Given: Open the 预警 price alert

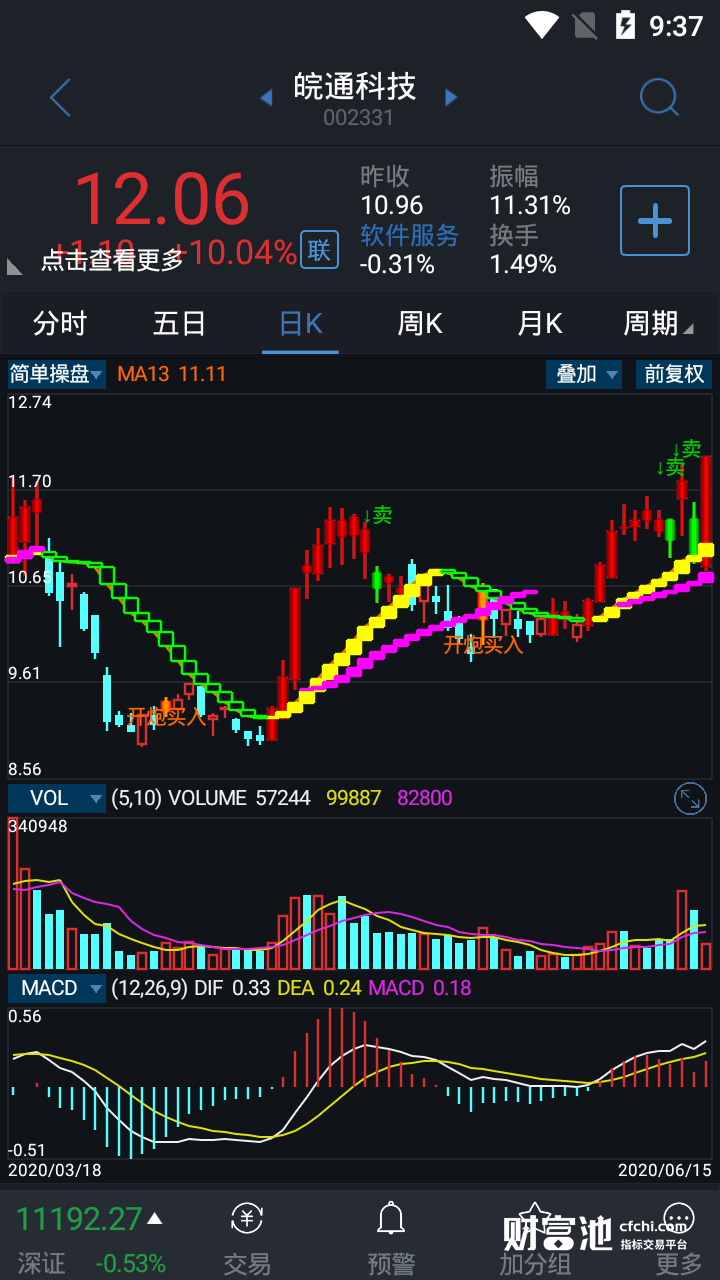Looking at the screenshot, I should (390, 1238).
